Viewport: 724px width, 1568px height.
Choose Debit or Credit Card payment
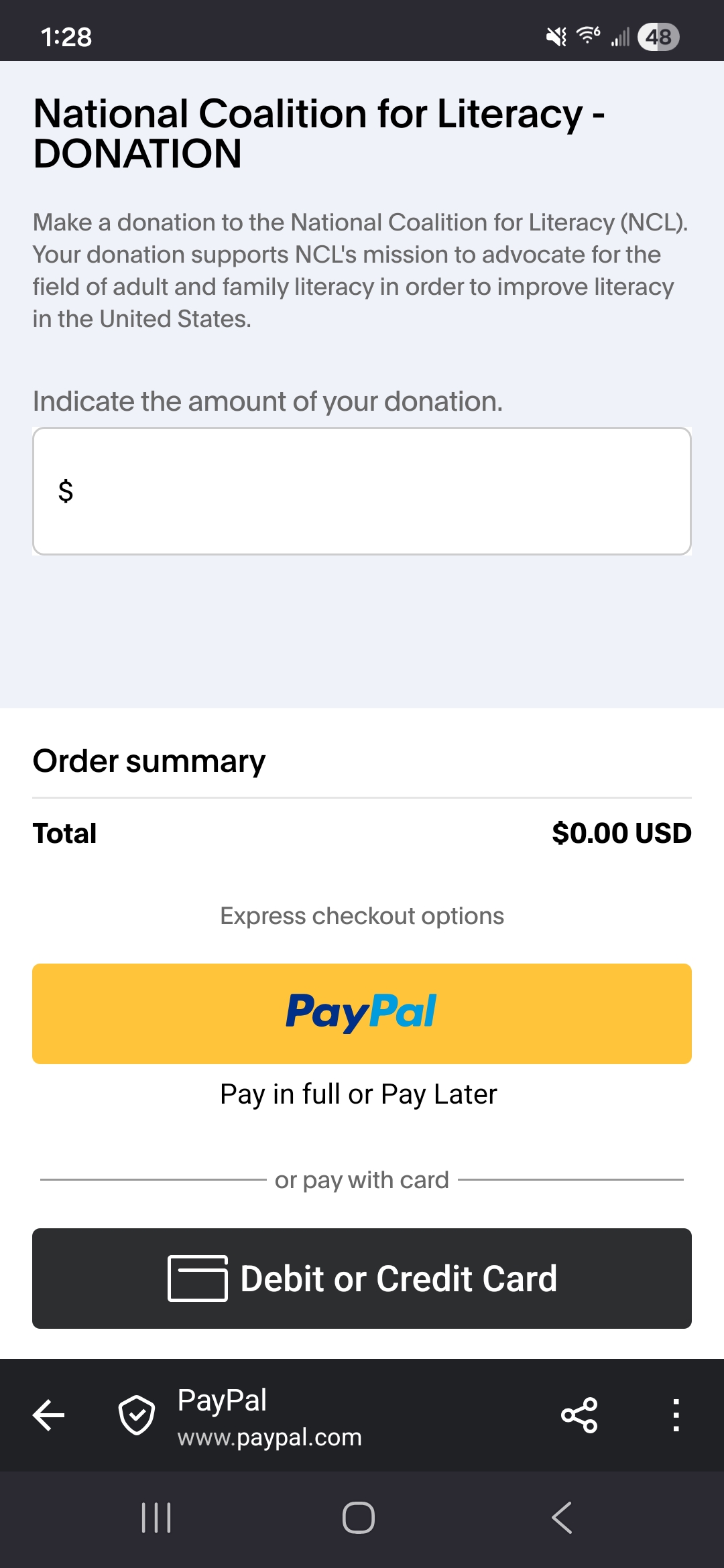pos(362,1278)
